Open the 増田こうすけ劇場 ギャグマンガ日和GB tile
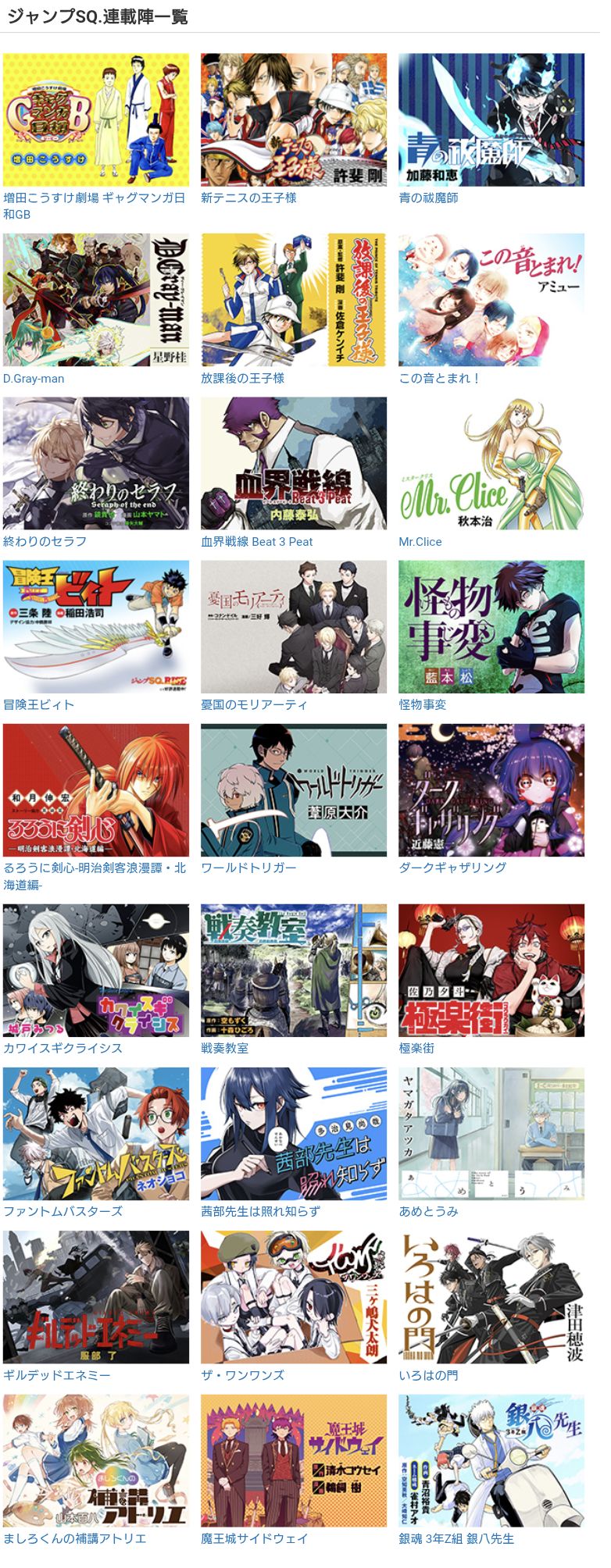 point(96,119)
